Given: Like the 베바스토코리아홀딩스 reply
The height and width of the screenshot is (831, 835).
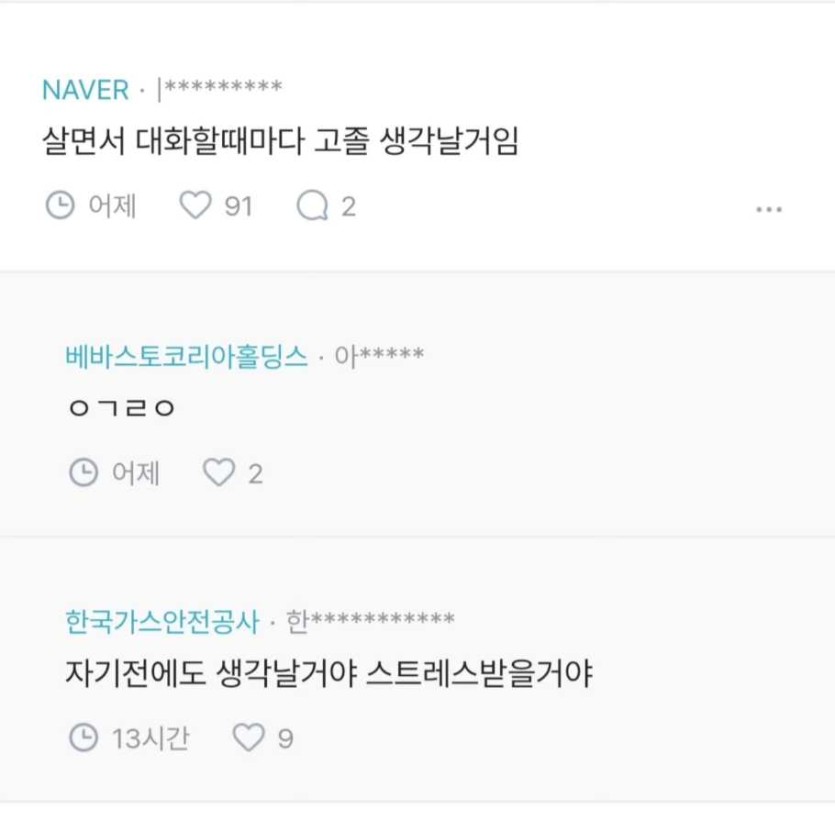Looking at the screenshot, I should click(x=219, y=472).
